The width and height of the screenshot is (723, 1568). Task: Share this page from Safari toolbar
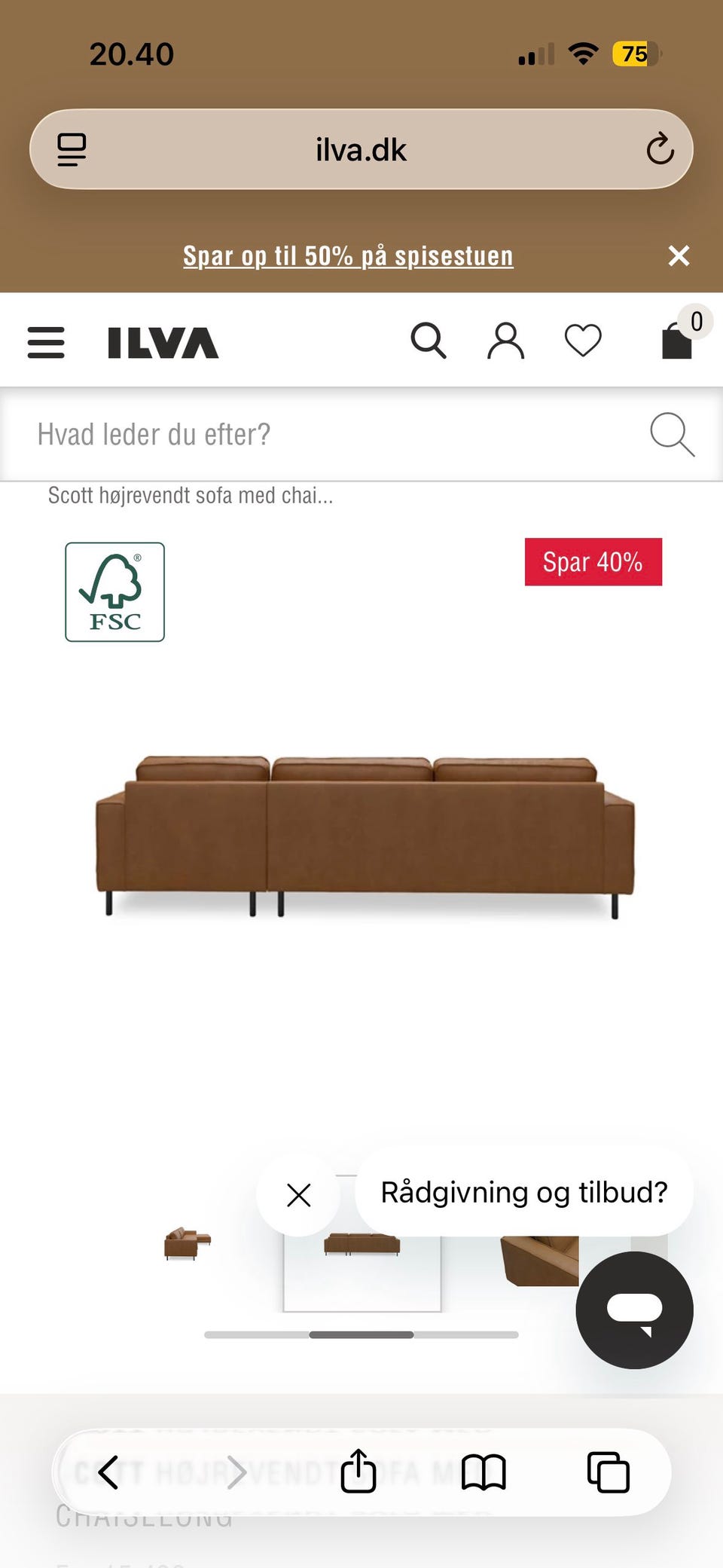(358, 1470)
